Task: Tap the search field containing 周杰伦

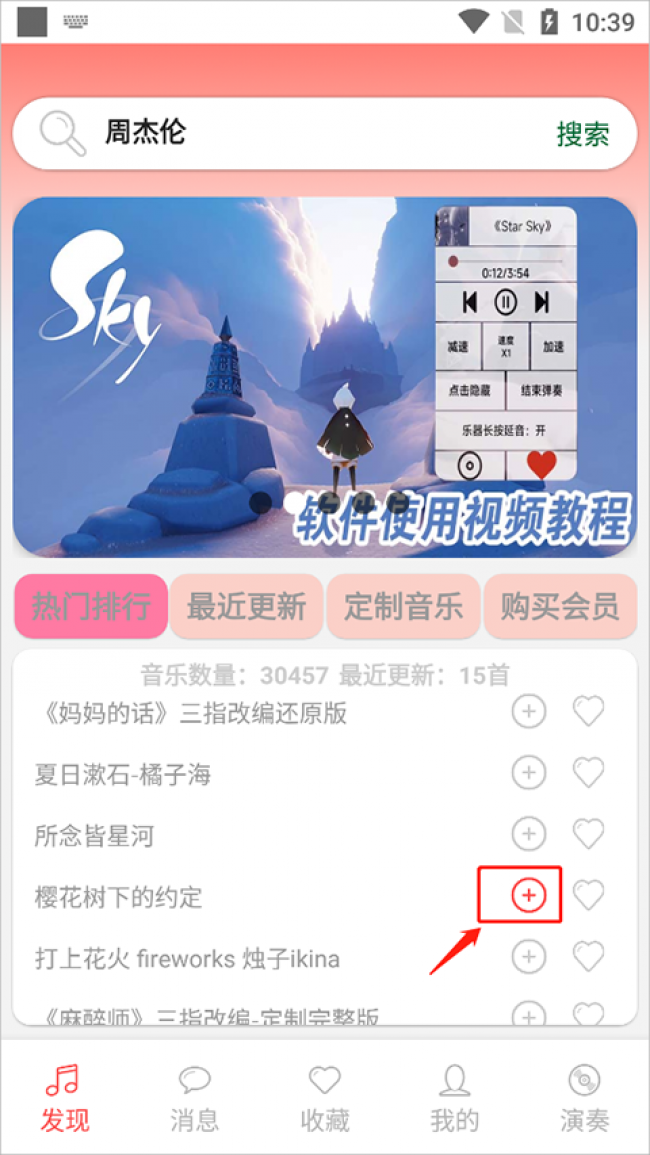Action: click(x=300, y=133)
